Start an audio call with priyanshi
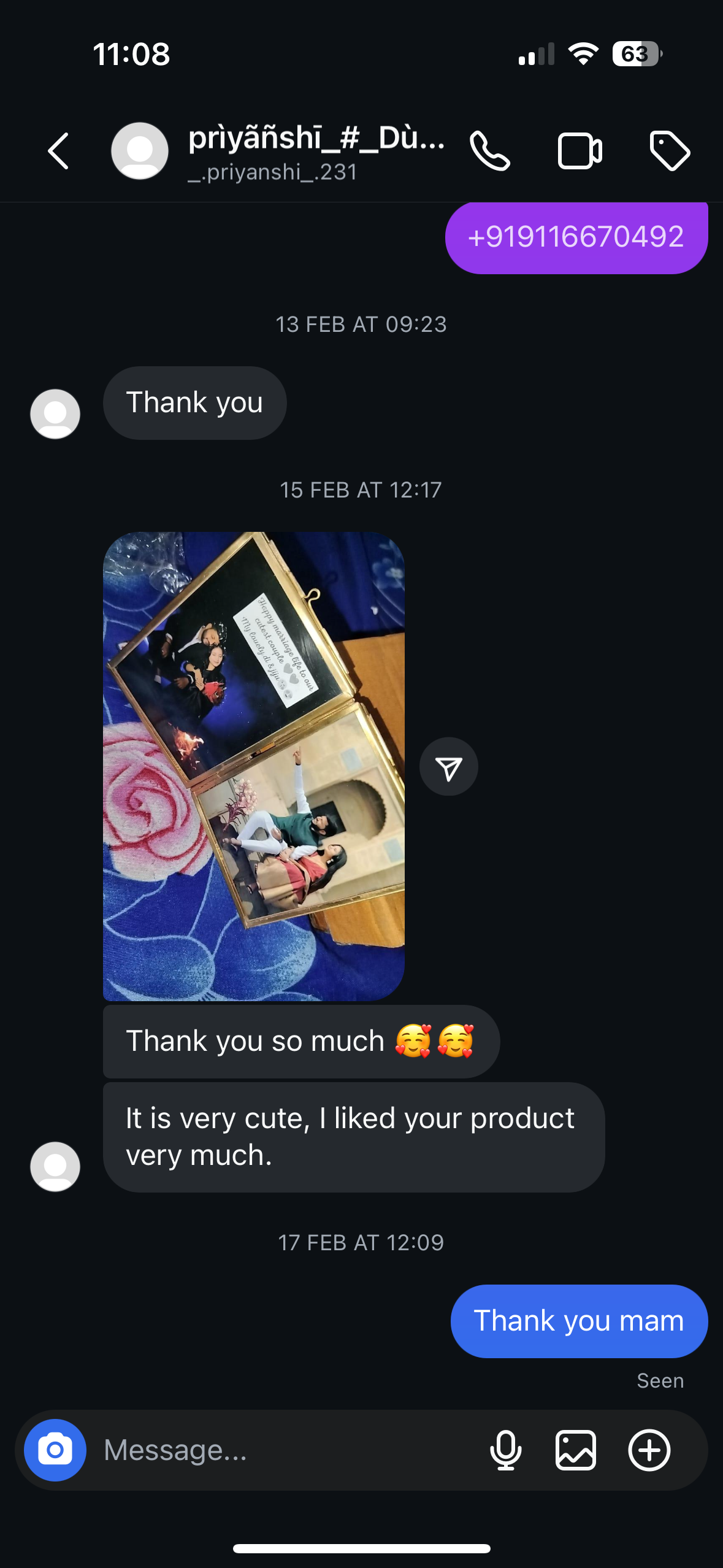 click(x=489, y=151)
